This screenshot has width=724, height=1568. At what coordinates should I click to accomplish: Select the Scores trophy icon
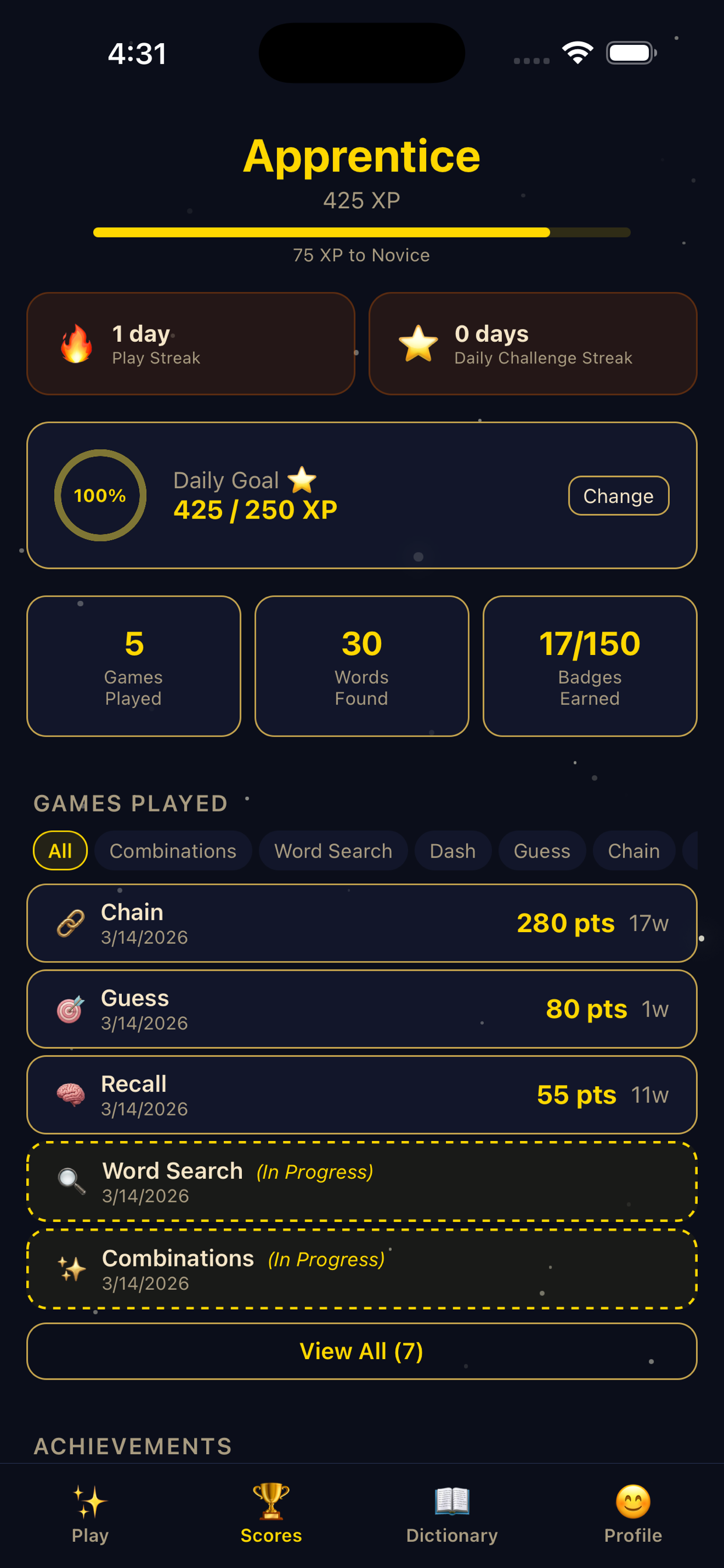click(x=270, y=1499)
